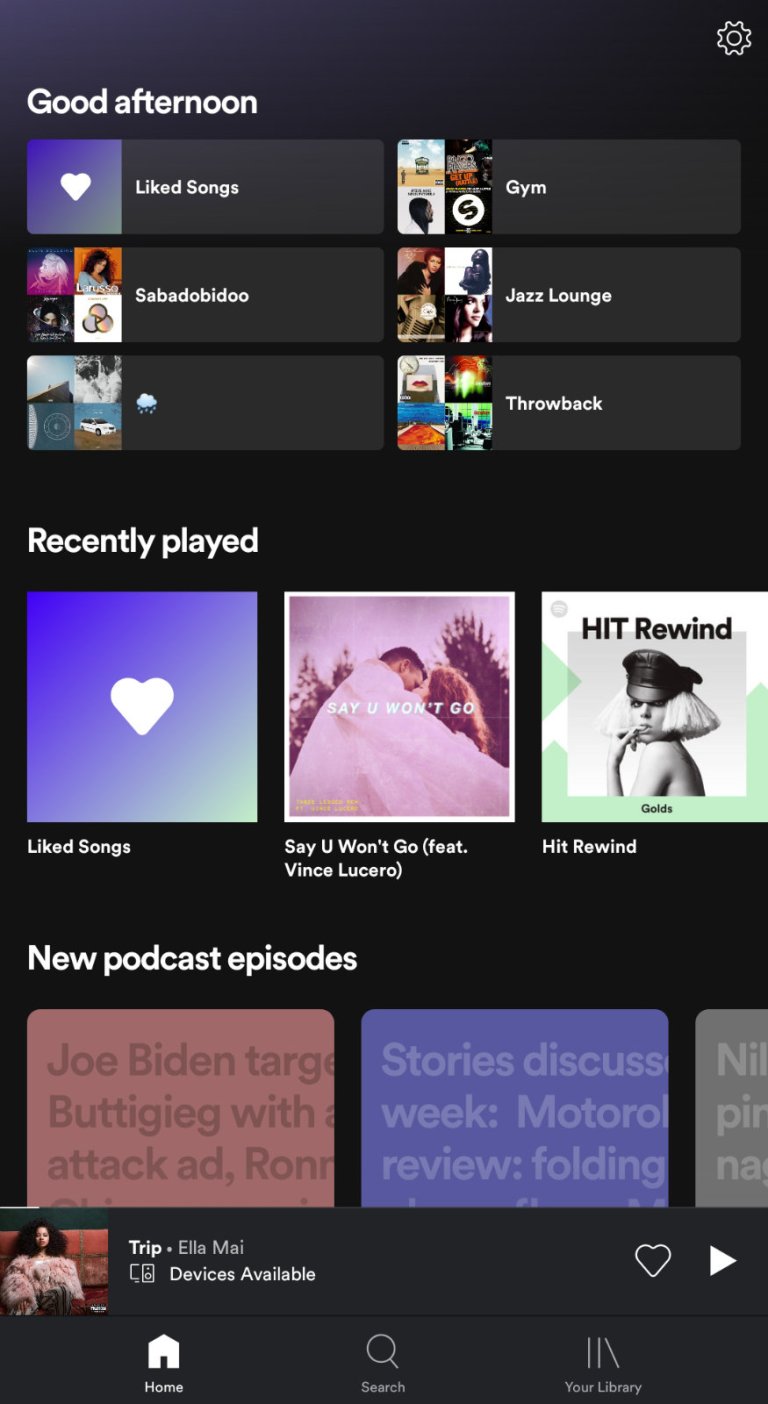Switch to the Search tab
Image resolution: width=768 pixels, height=1404 pixels.
coord(383,1364)
